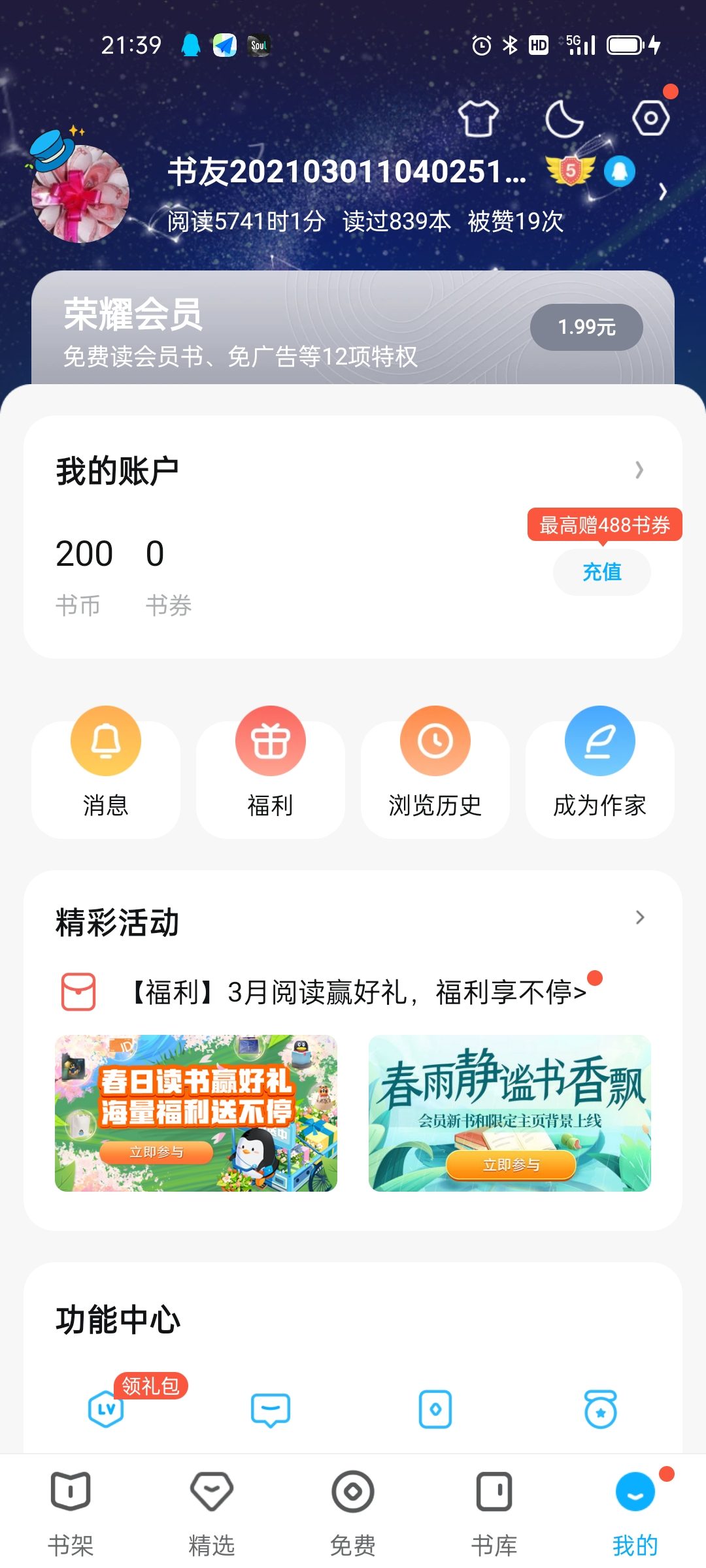Open 福利 benefits
This screenshot has height=1568, width=706.
[x=271, y=772]
